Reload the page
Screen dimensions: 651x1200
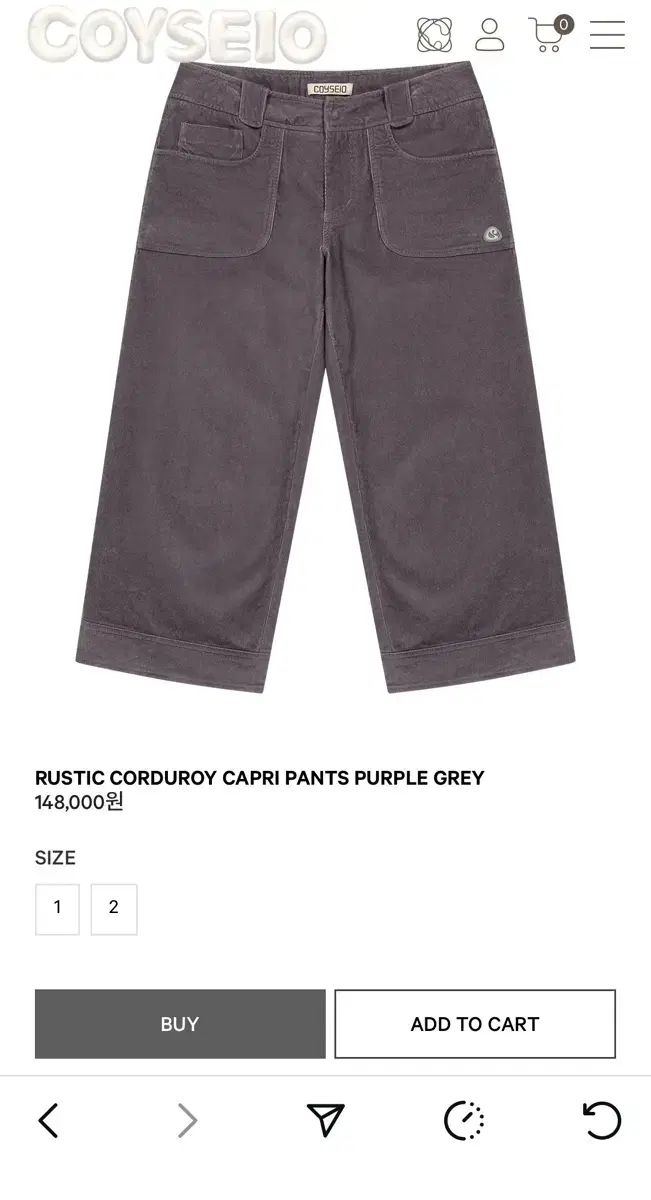[601, 1120]
